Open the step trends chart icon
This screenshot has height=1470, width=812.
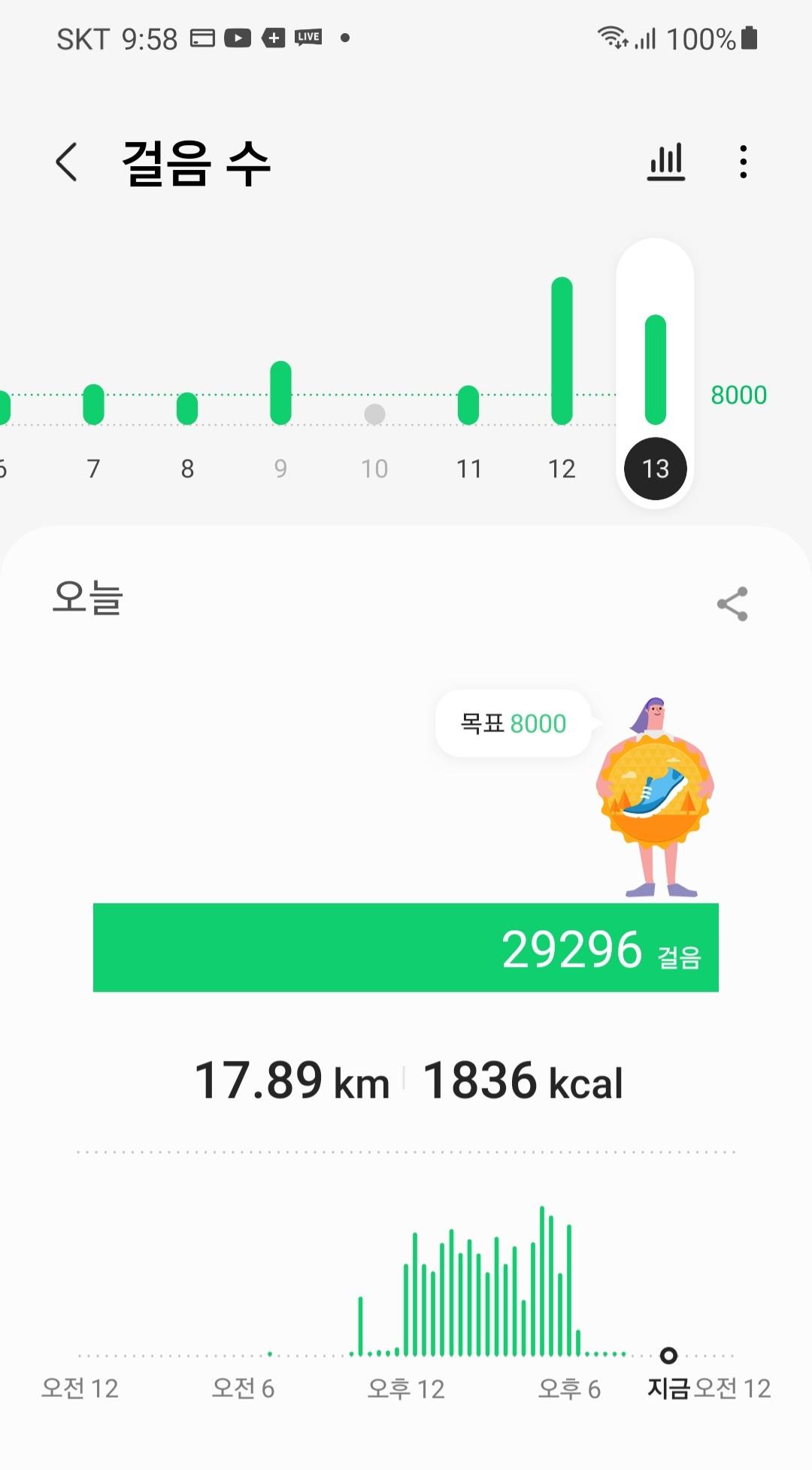tap(666, 162)
